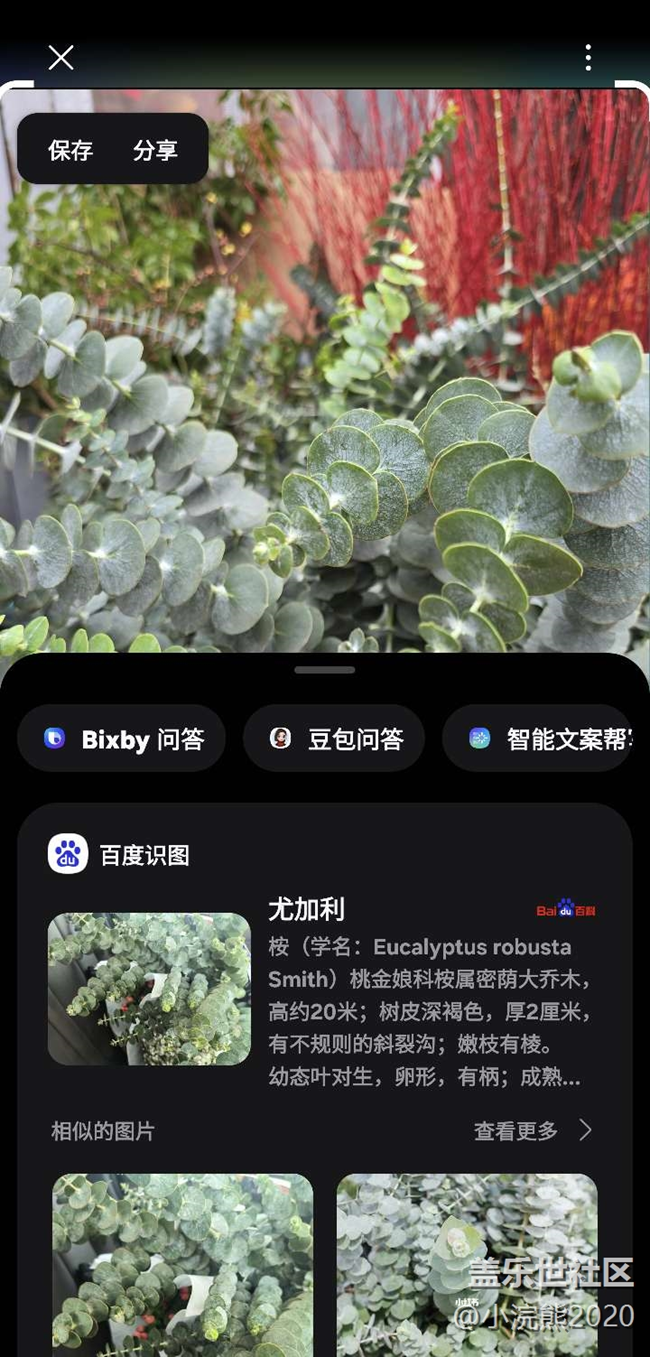Save the captured image with 保存
650x1357 pixels.
pyautogui.click(x=71, y=150)
